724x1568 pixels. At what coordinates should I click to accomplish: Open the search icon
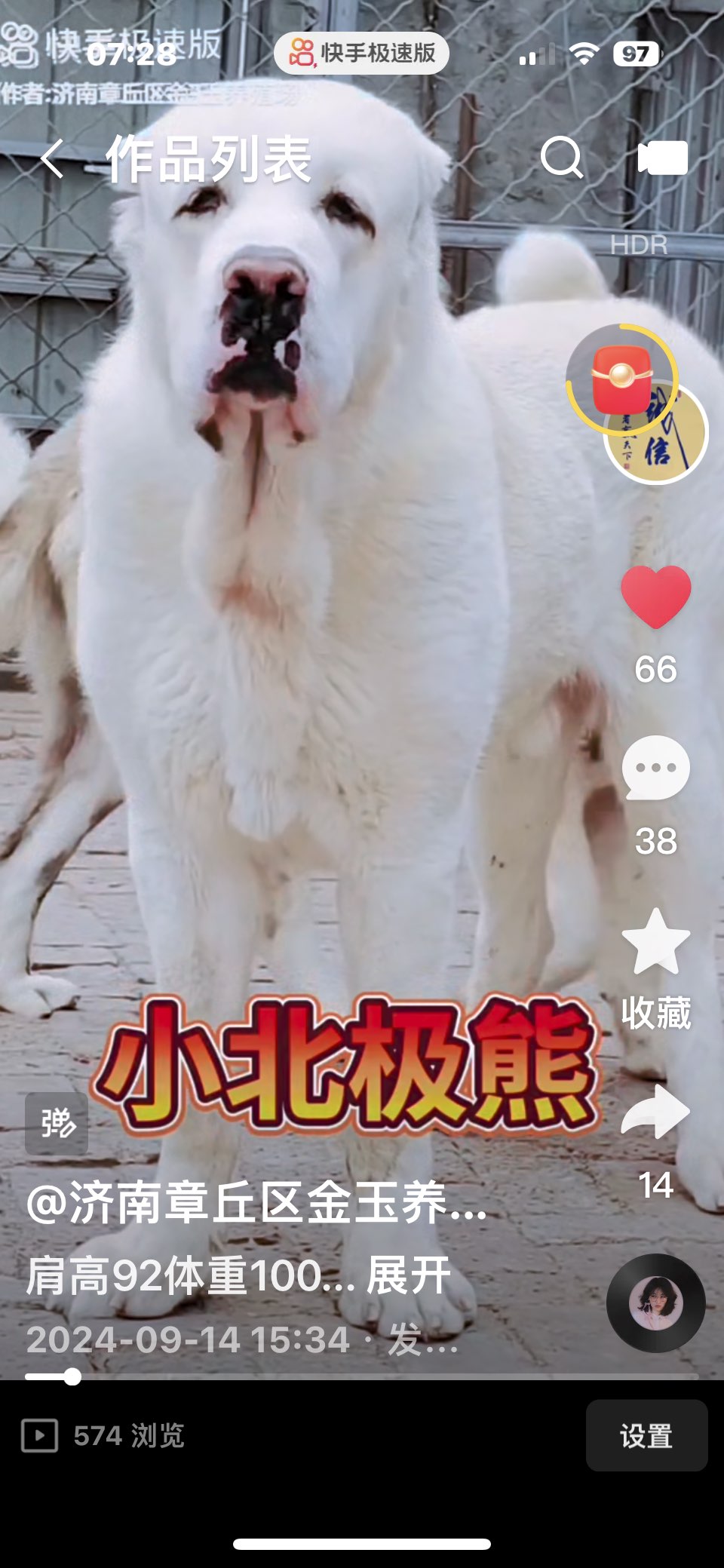click(x=562, y=158)
